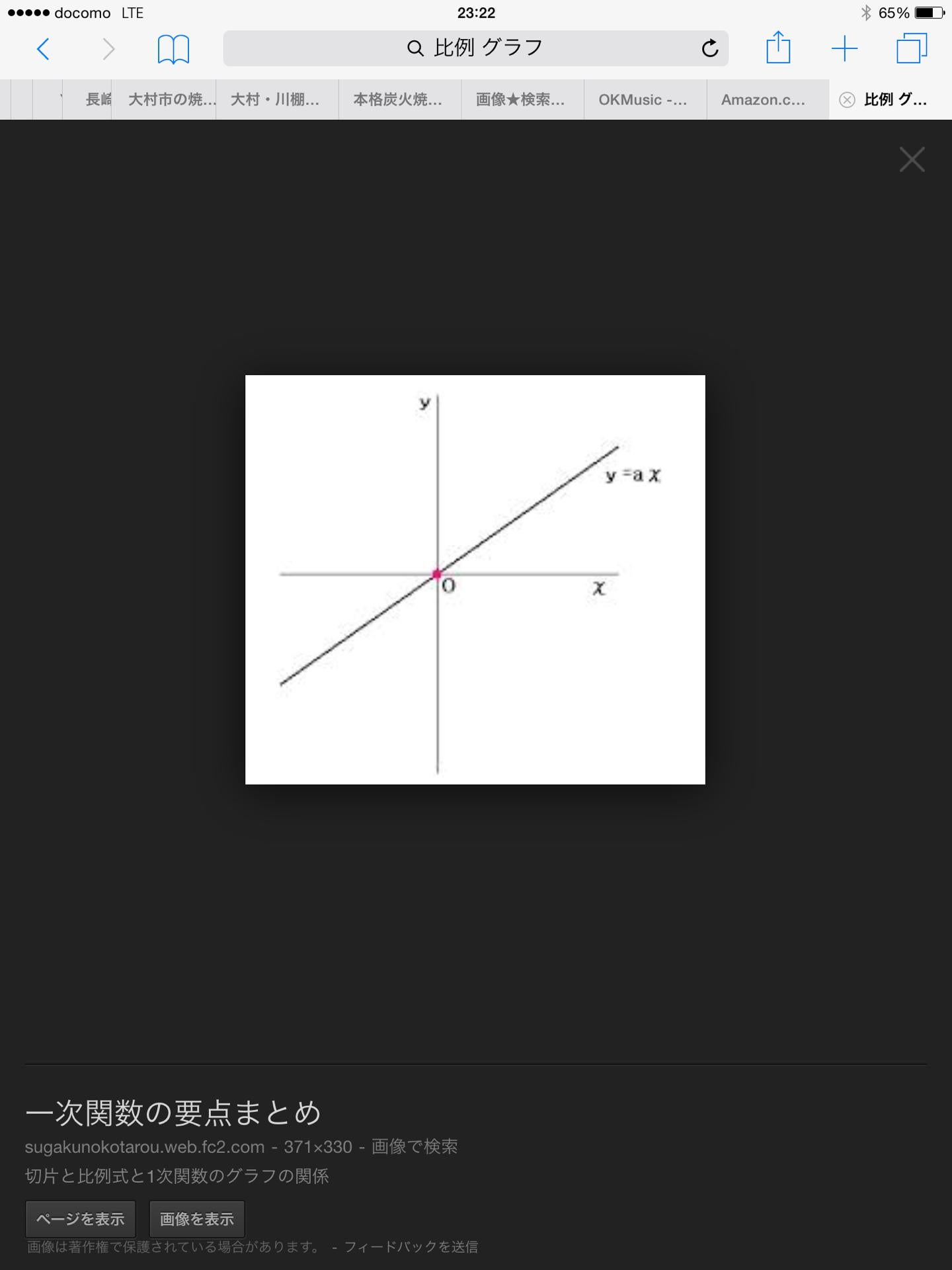952x1270 pixels.
Task: Tap the y=ax graph image preview
Action: coord(475,579)
